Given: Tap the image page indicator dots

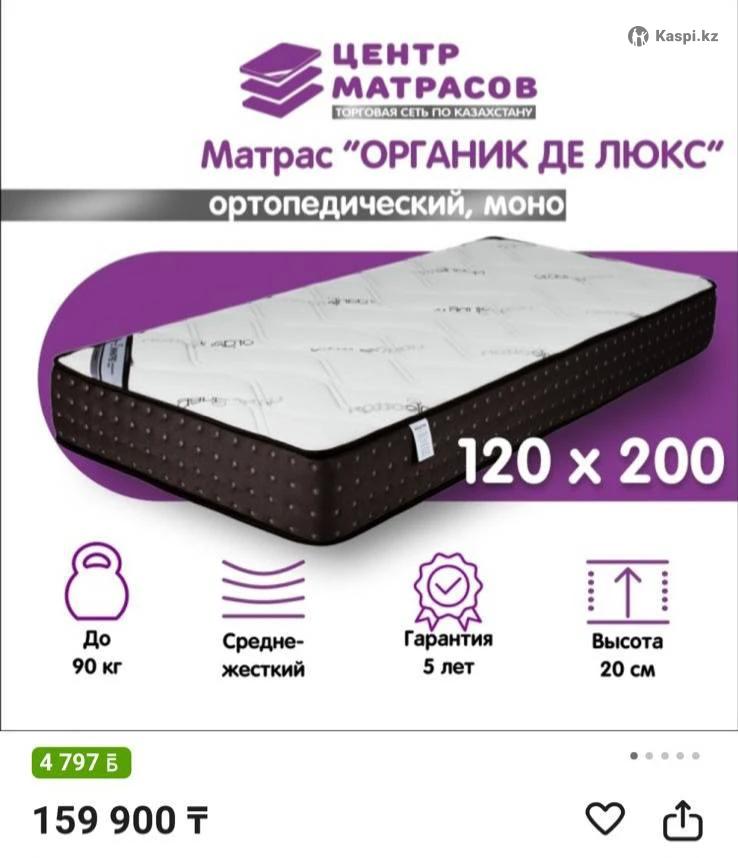Looking at the screenshot, I should [665, 756].
